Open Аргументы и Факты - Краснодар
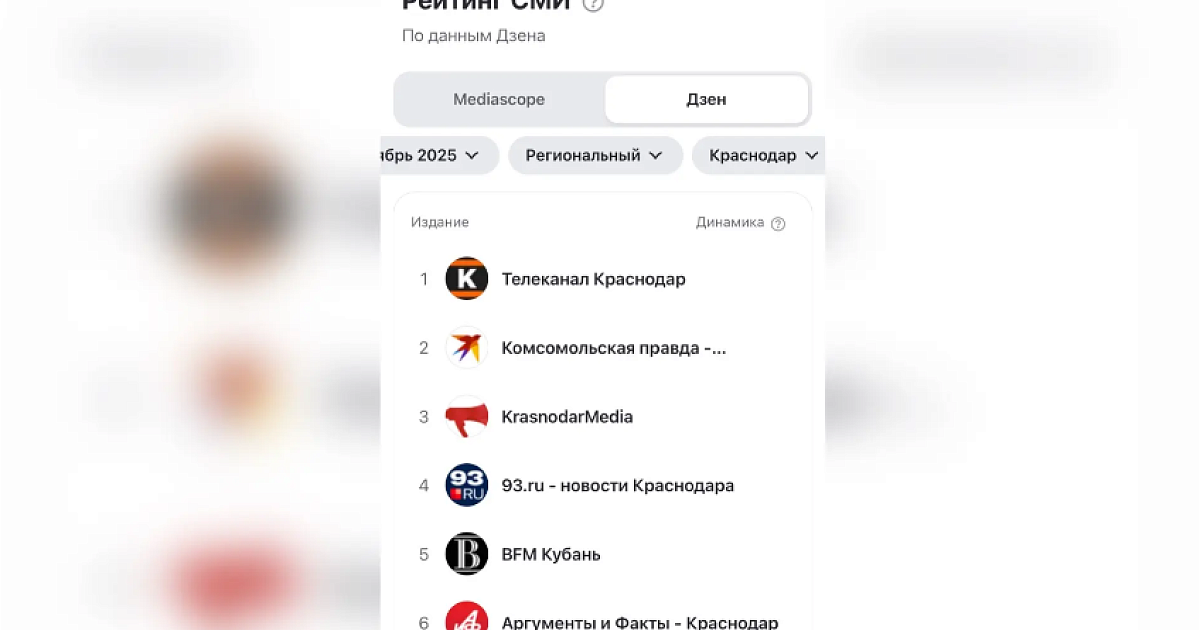The image size is (1200, 630). pyautogui.click(x=639, y=622)
